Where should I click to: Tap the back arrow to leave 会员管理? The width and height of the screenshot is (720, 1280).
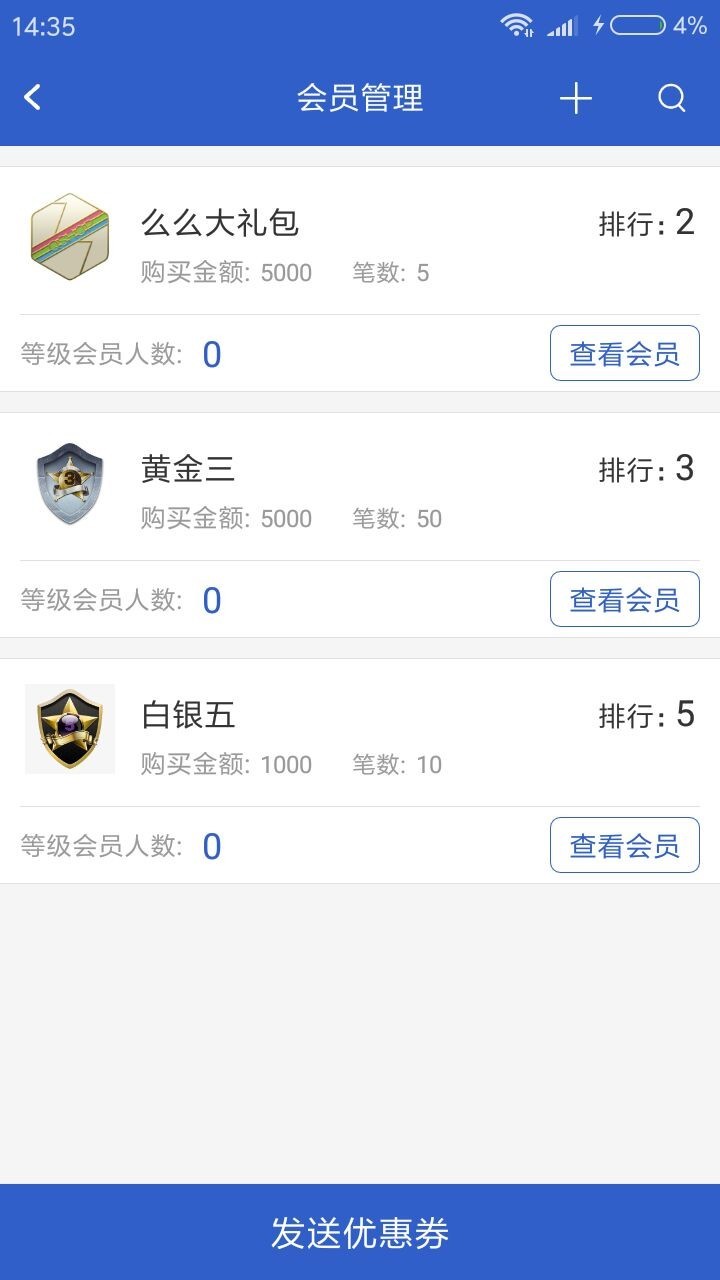tap(30, 98)
